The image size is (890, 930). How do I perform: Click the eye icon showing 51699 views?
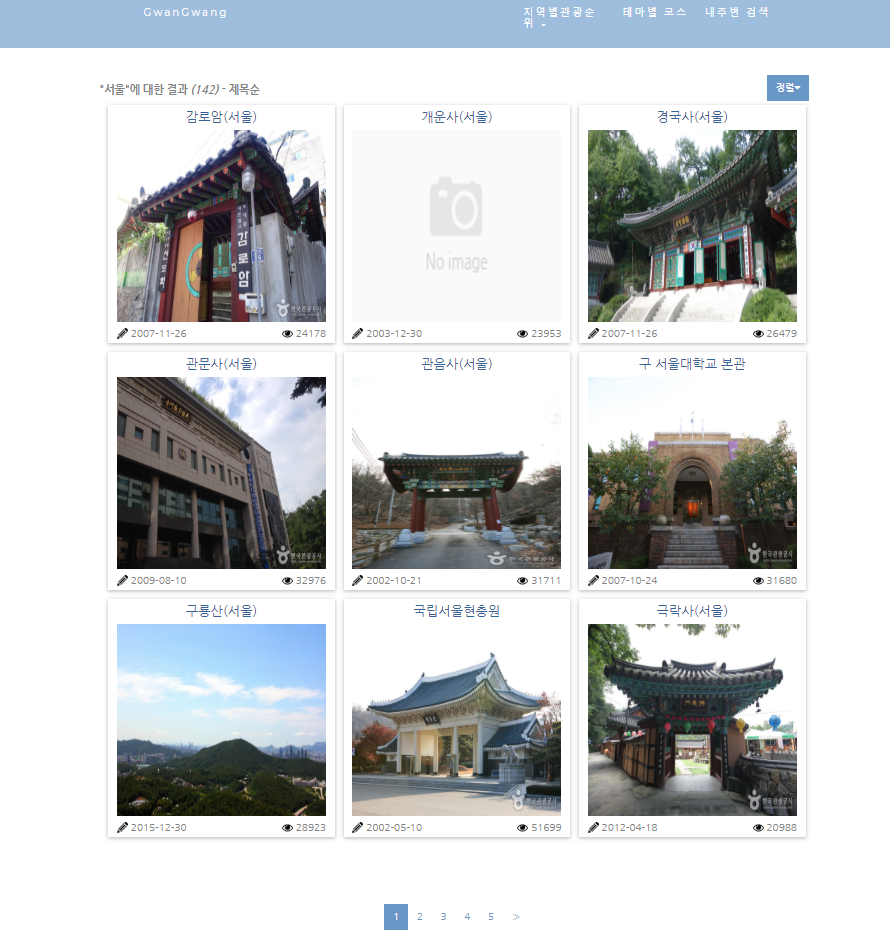click(522, 827)
